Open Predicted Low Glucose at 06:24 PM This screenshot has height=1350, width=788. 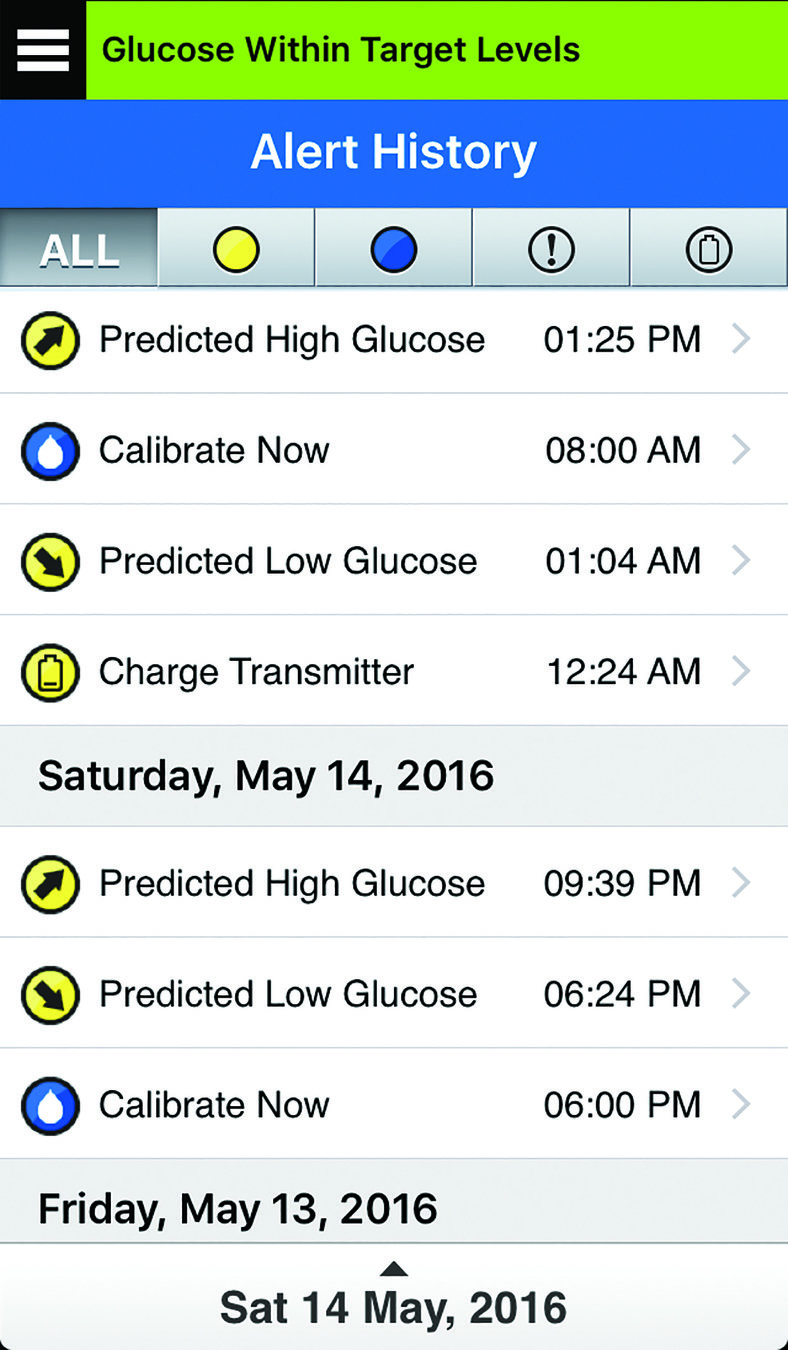[394, 994]
